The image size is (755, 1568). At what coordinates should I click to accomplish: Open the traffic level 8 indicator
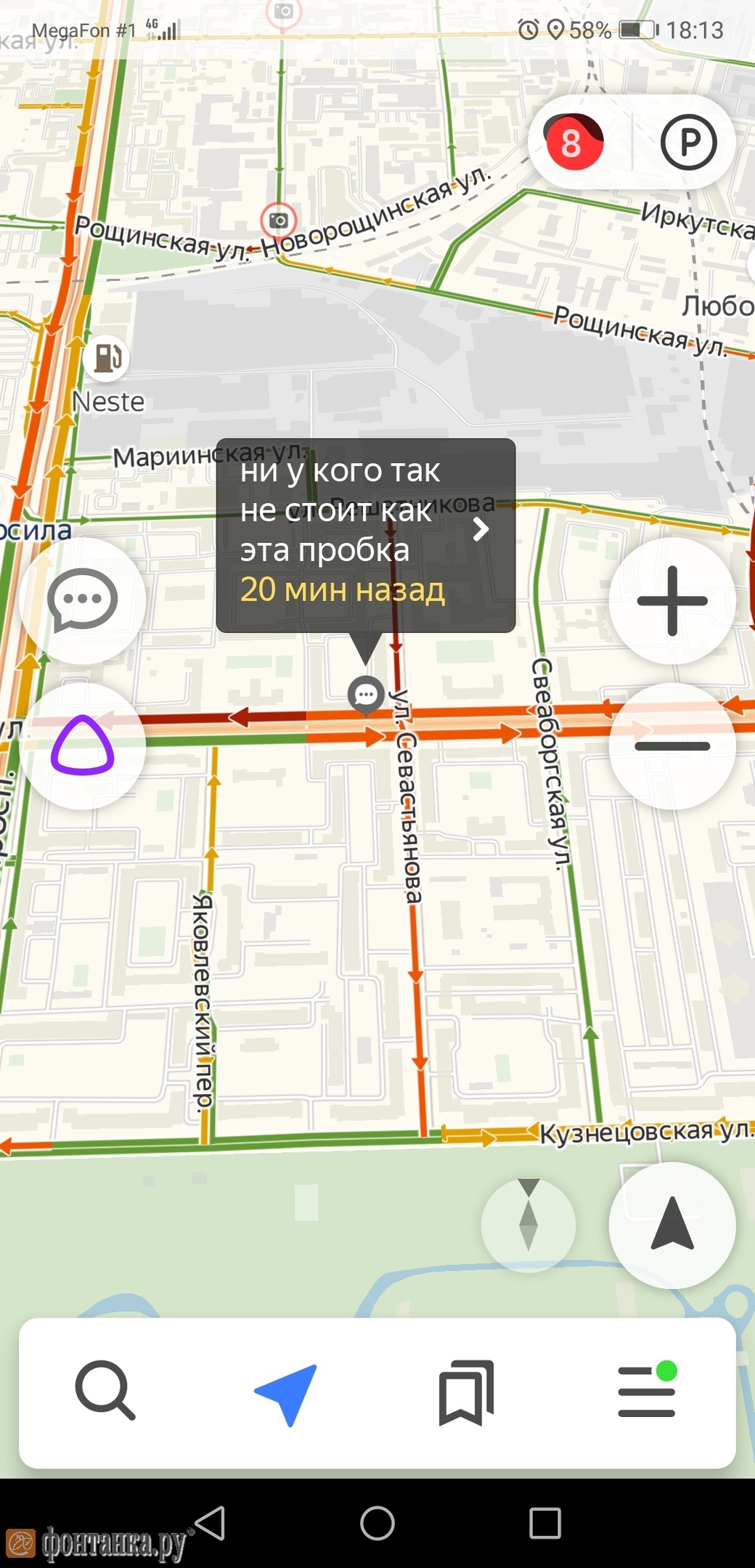[x=574, y=142]
